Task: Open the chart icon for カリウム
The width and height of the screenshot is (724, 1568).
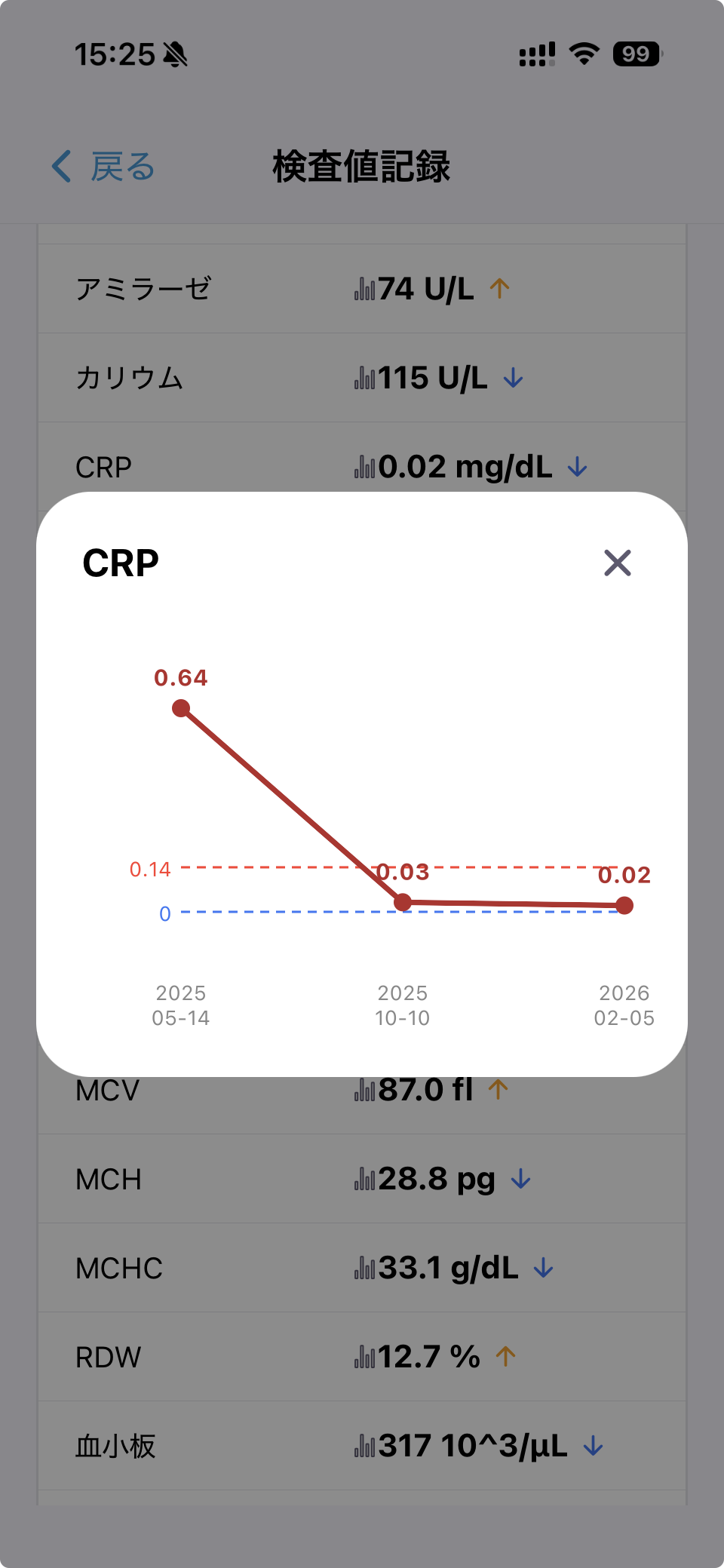Action: 364,378
